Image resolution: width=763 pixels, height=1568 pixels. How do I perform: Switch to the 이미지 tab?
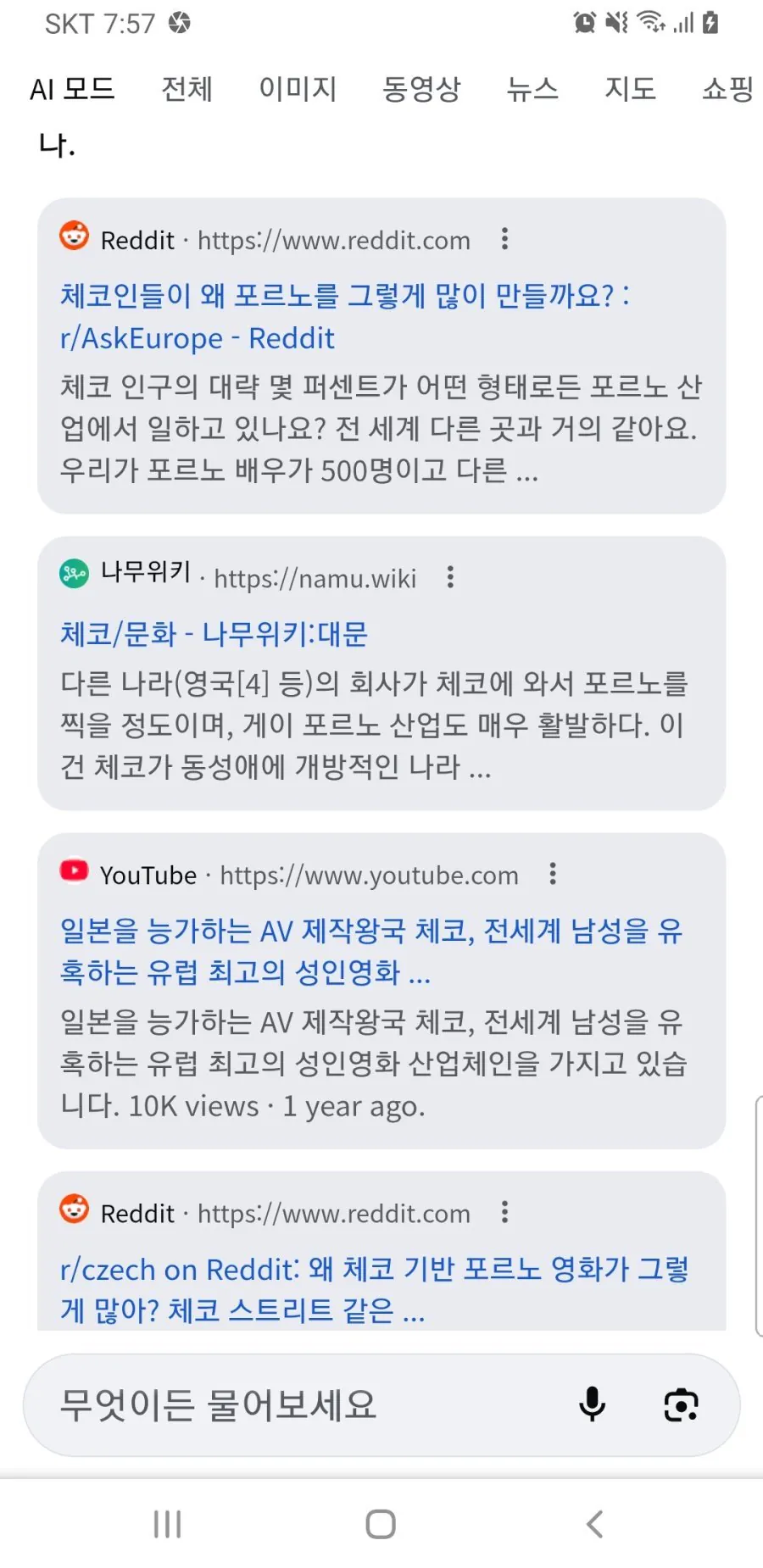tap(298, 89)
